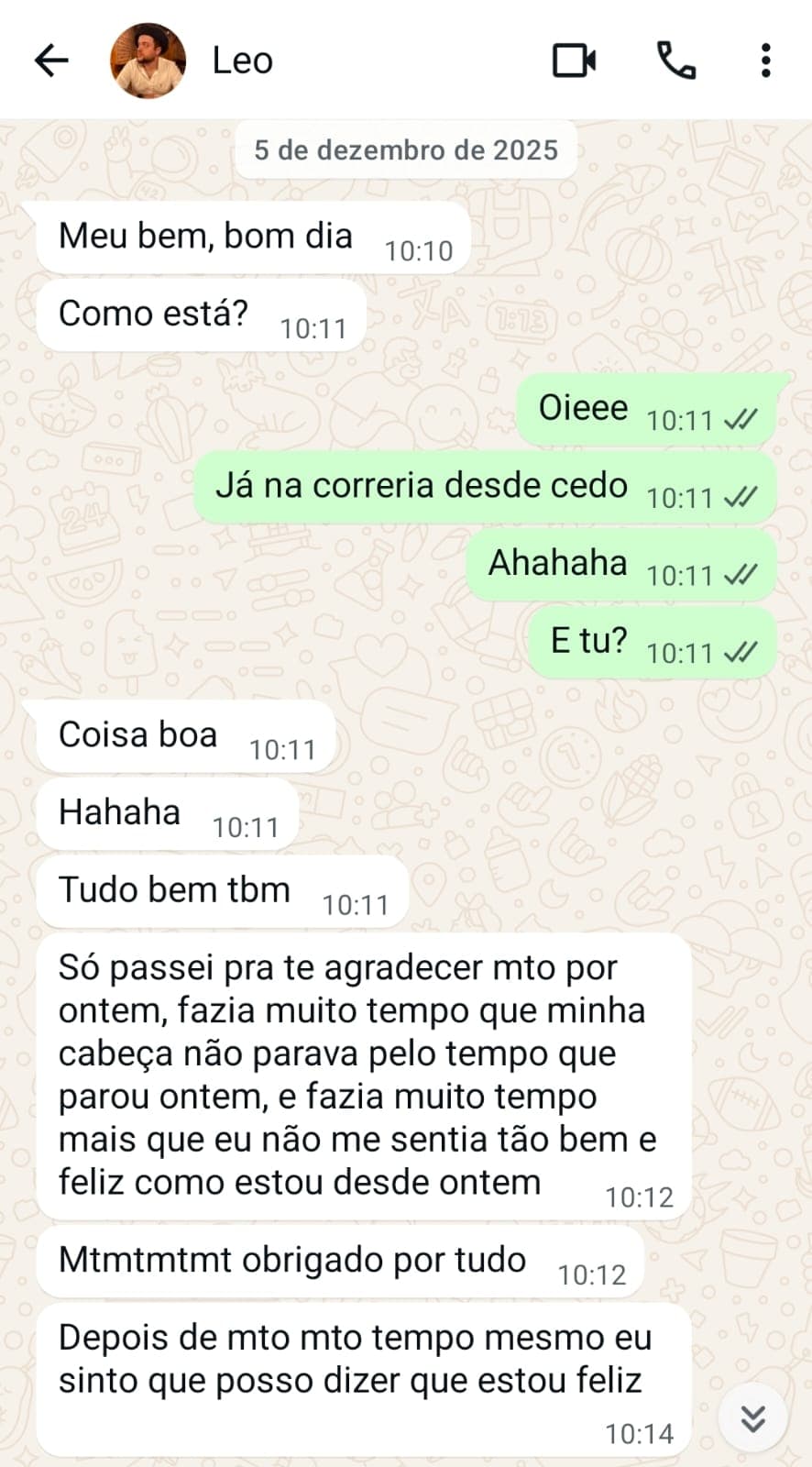
Task: Tap the 'Tudo bem tbm' bubble
Action: click(174, 888)
